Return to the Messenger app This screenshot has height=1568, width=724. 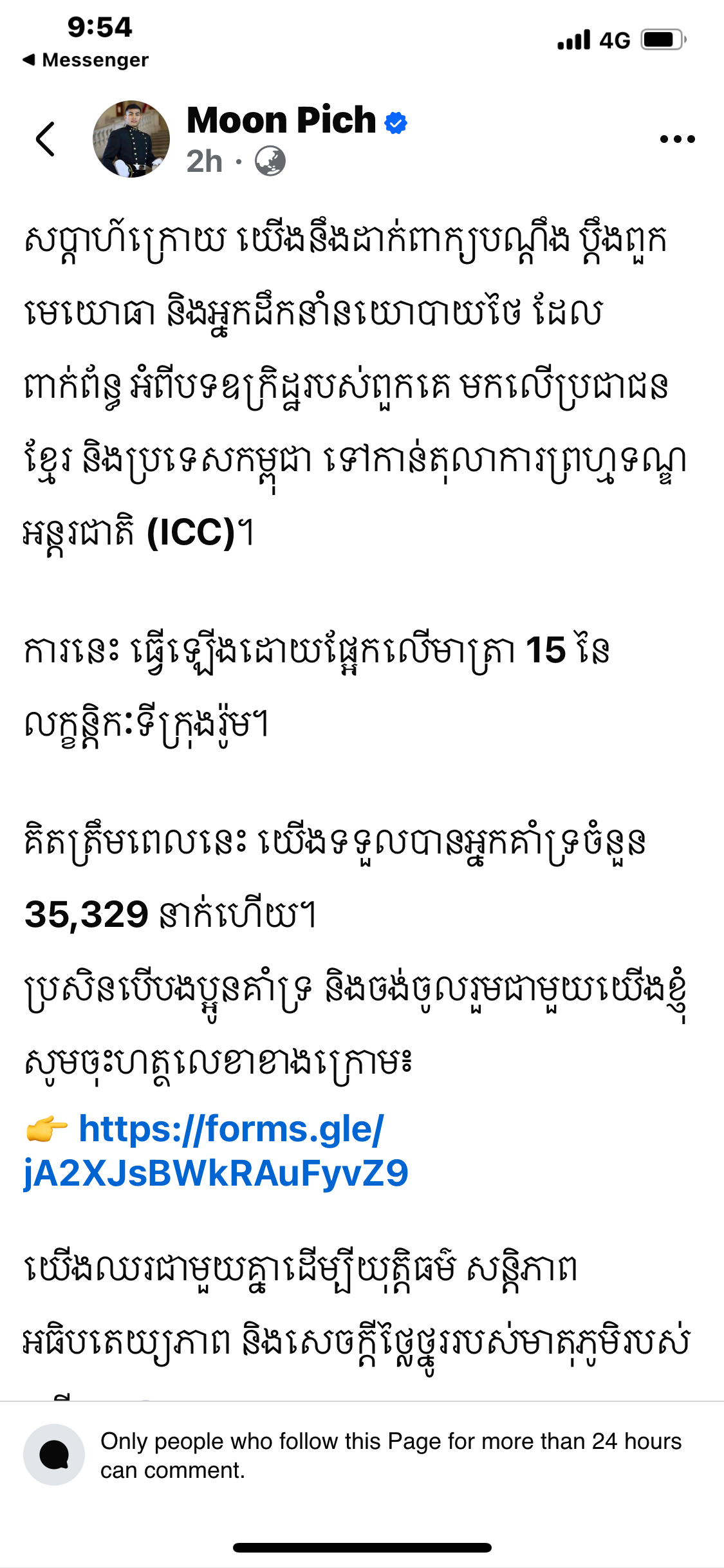click(x=86, y=60)
